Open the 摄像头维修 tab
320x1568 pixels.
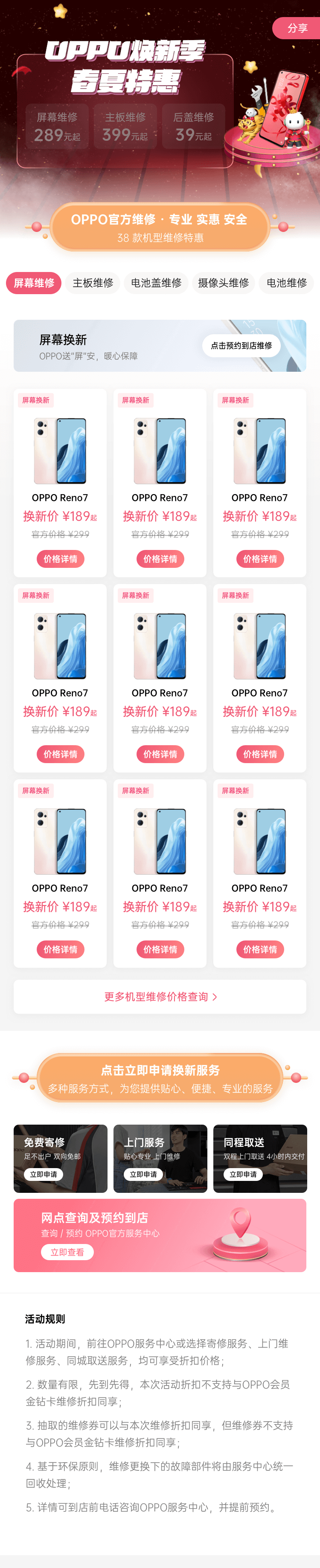(223, 283)
